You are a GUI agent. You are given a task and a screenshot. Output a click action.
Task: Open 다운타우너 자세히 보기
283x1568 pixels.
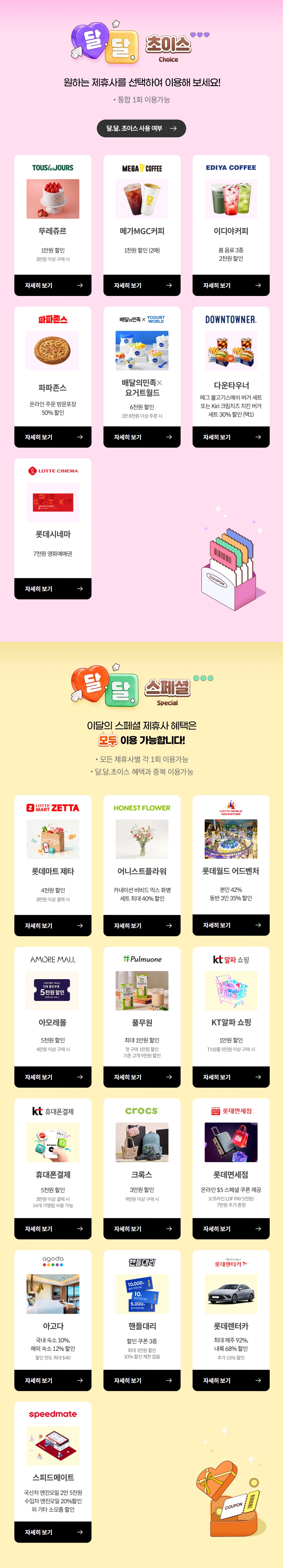(x=231, y=437)
